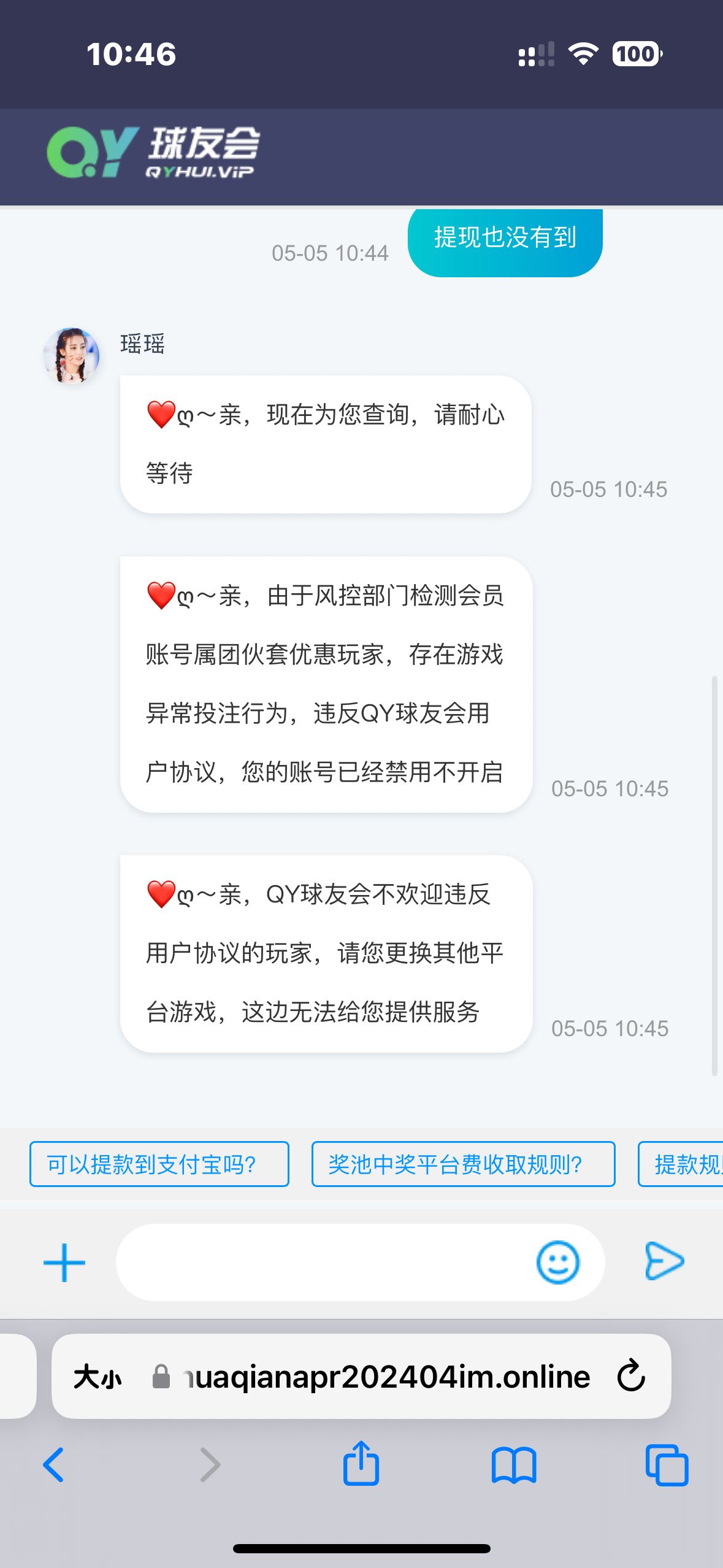The height and width of the screenshot is (1568, 723).
Task: Tap the plus attachment icon
Action: tap(64, 1262)
